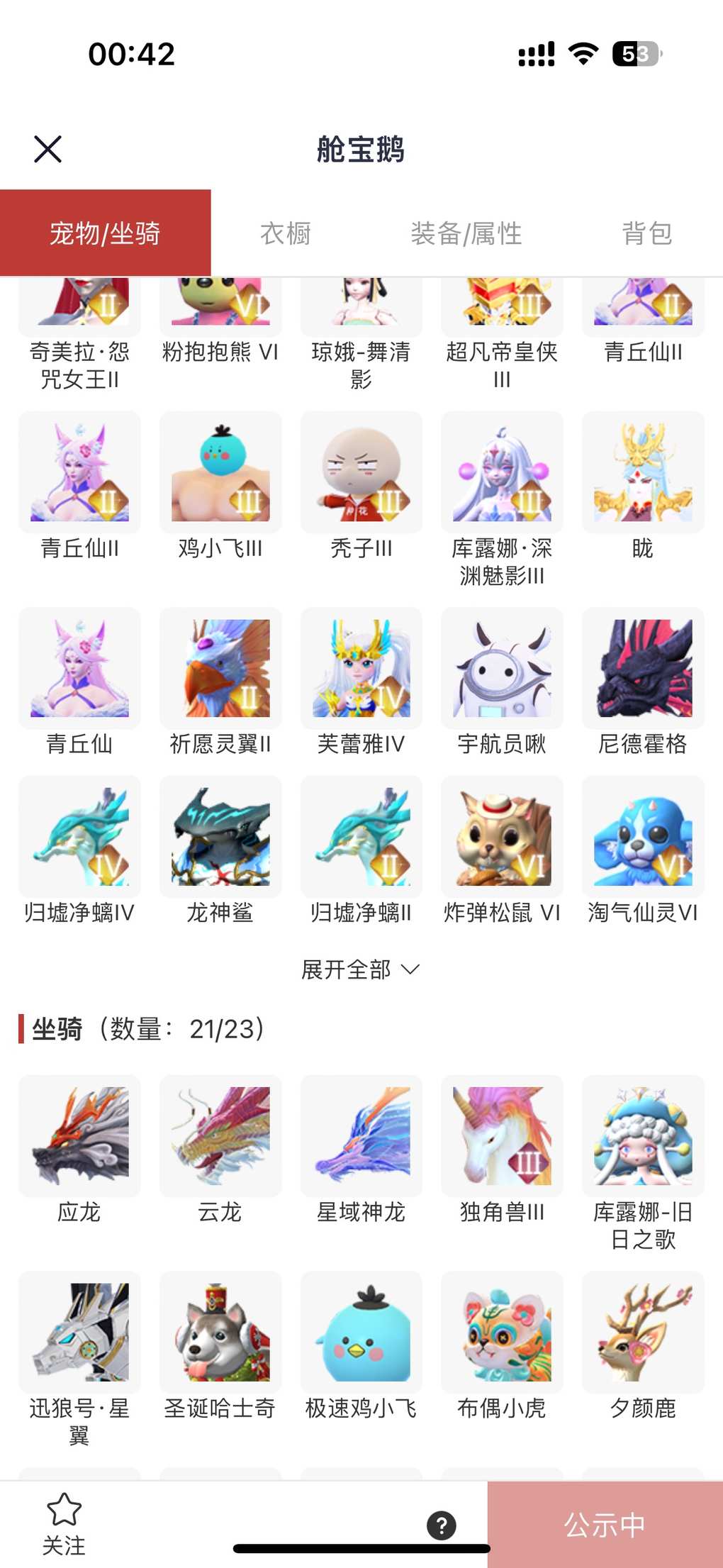View the 祈愿灵翼II pet details
The image size is (723, 1568).
(220, 669)
